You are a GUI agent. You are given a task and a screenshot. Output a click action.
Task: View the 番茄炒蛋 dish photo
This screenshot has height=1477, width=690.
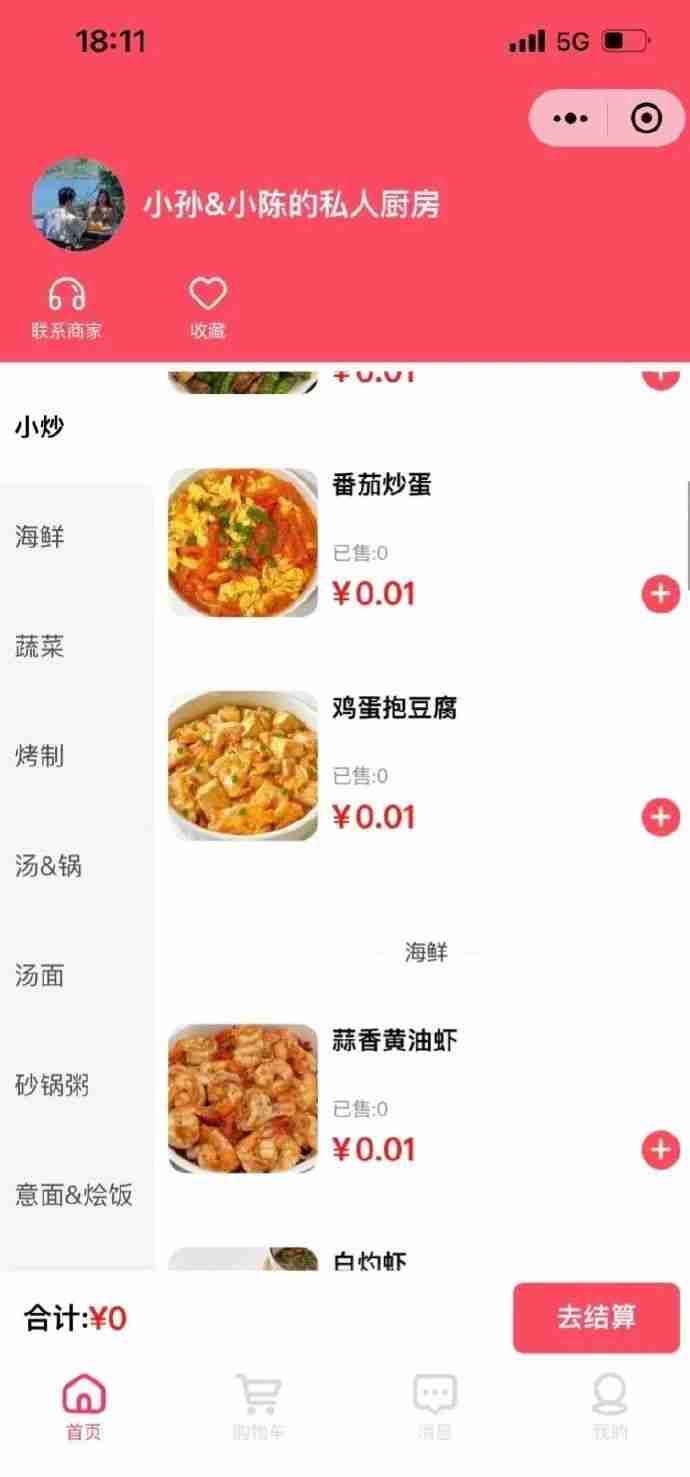pyautogui.click(x=243, y=542)
